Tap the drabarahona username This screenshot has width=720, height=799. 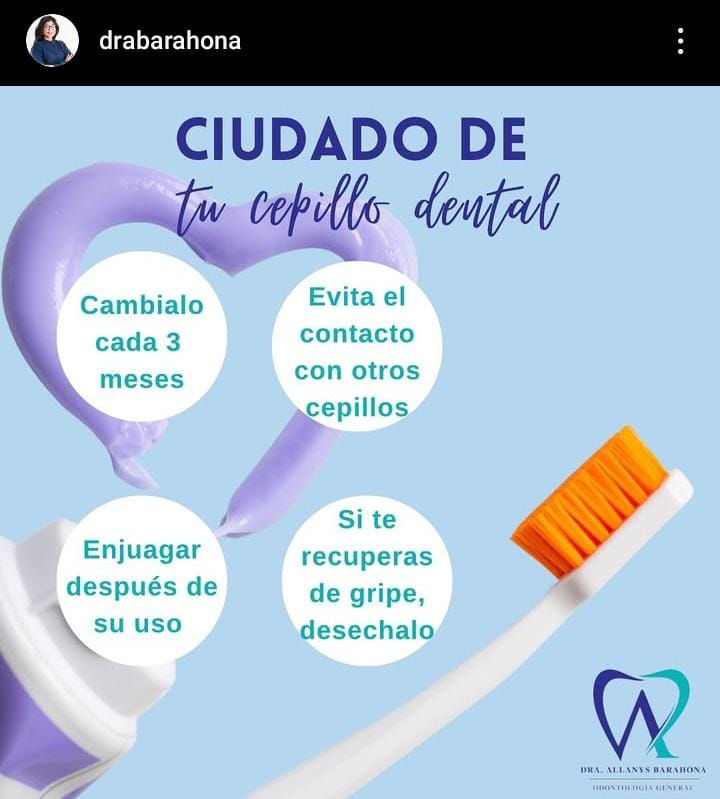coord(170,41)
